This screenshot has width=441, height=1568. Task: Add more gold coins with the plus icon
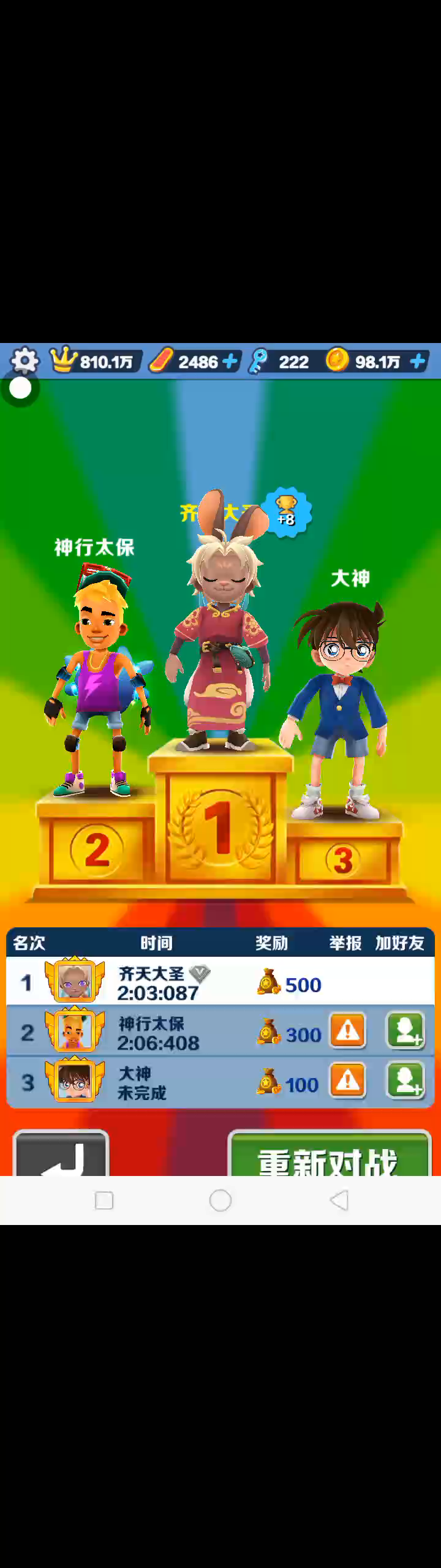[418, 361]
